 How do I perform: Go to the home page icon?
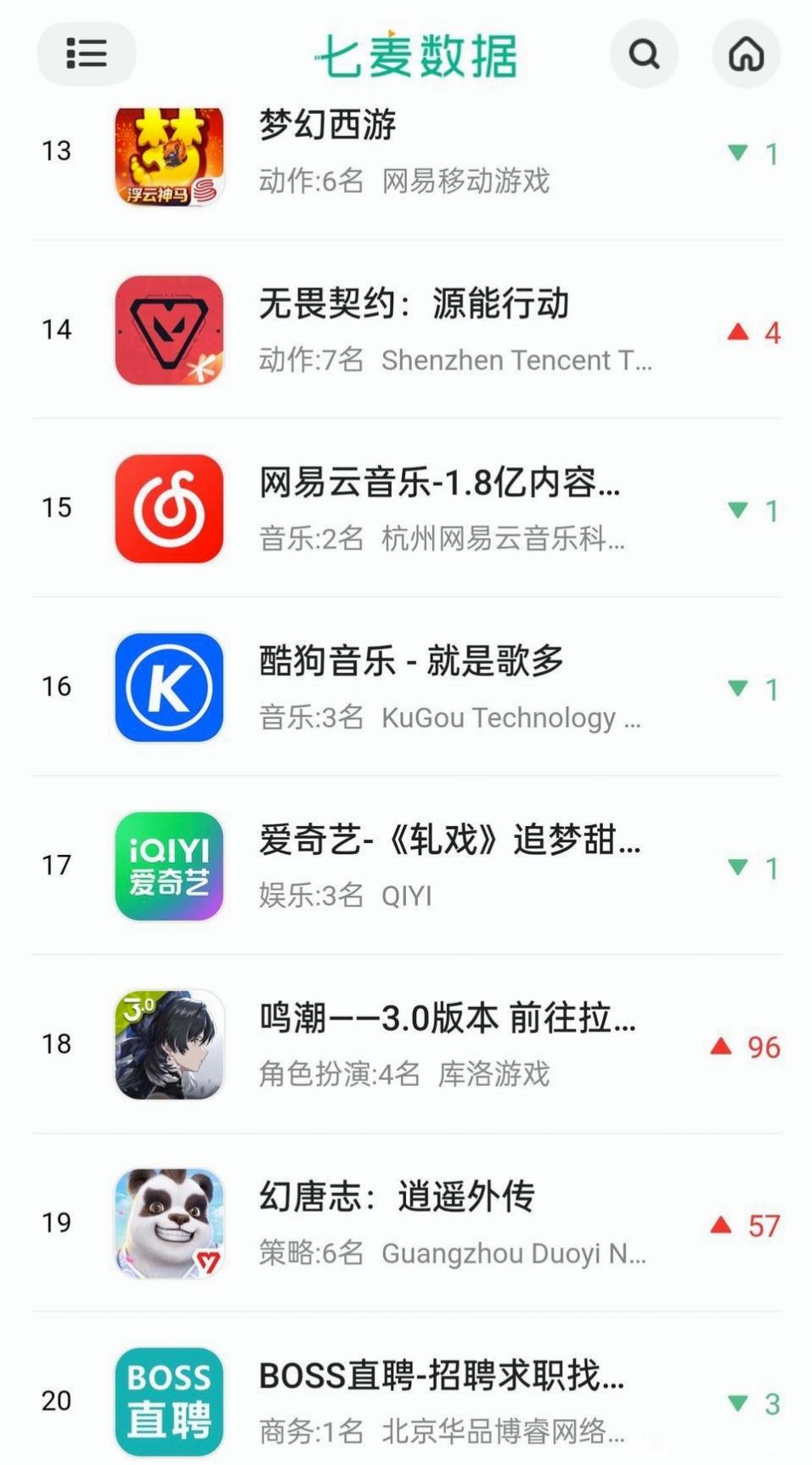(x=746, y=54)
